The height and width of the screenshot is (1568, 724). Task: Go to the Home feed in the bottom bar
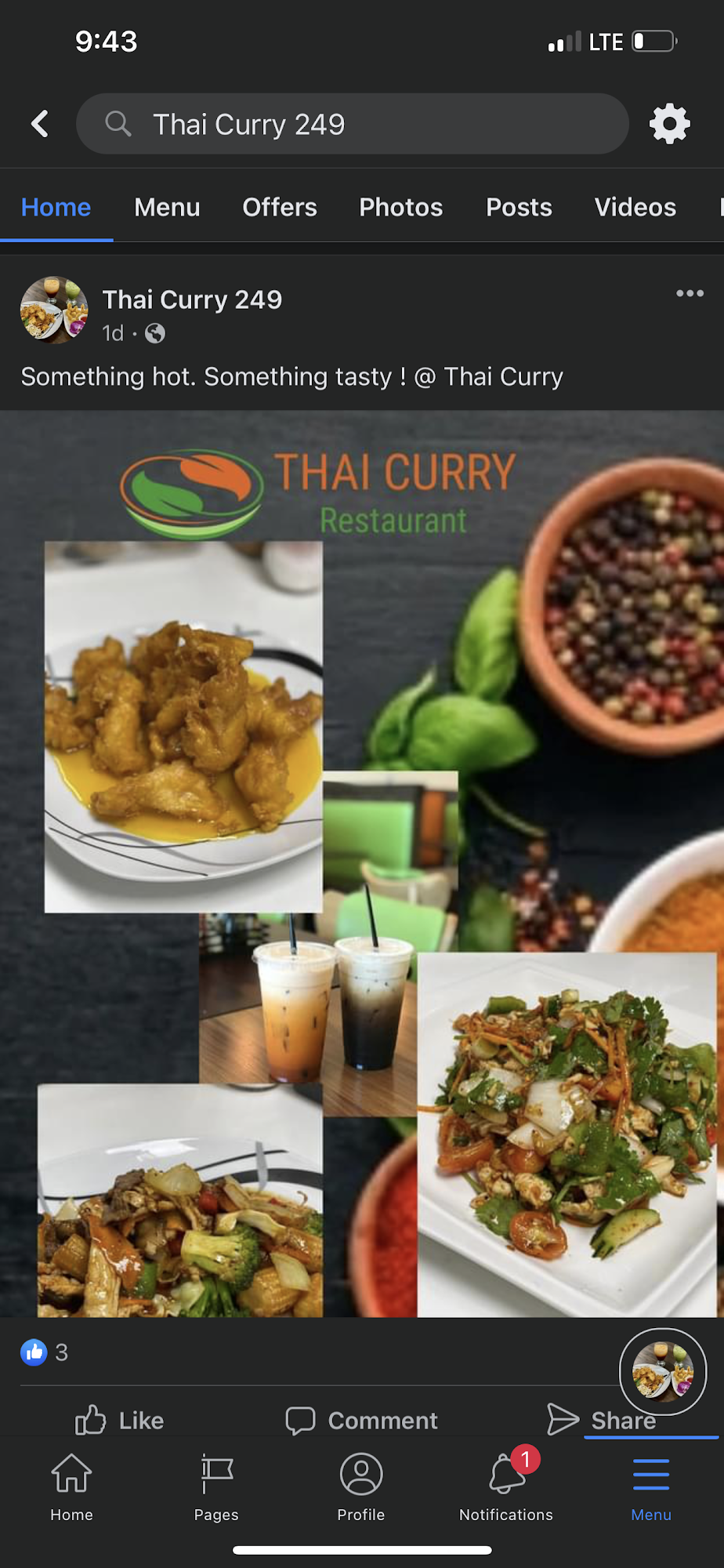71,1486
